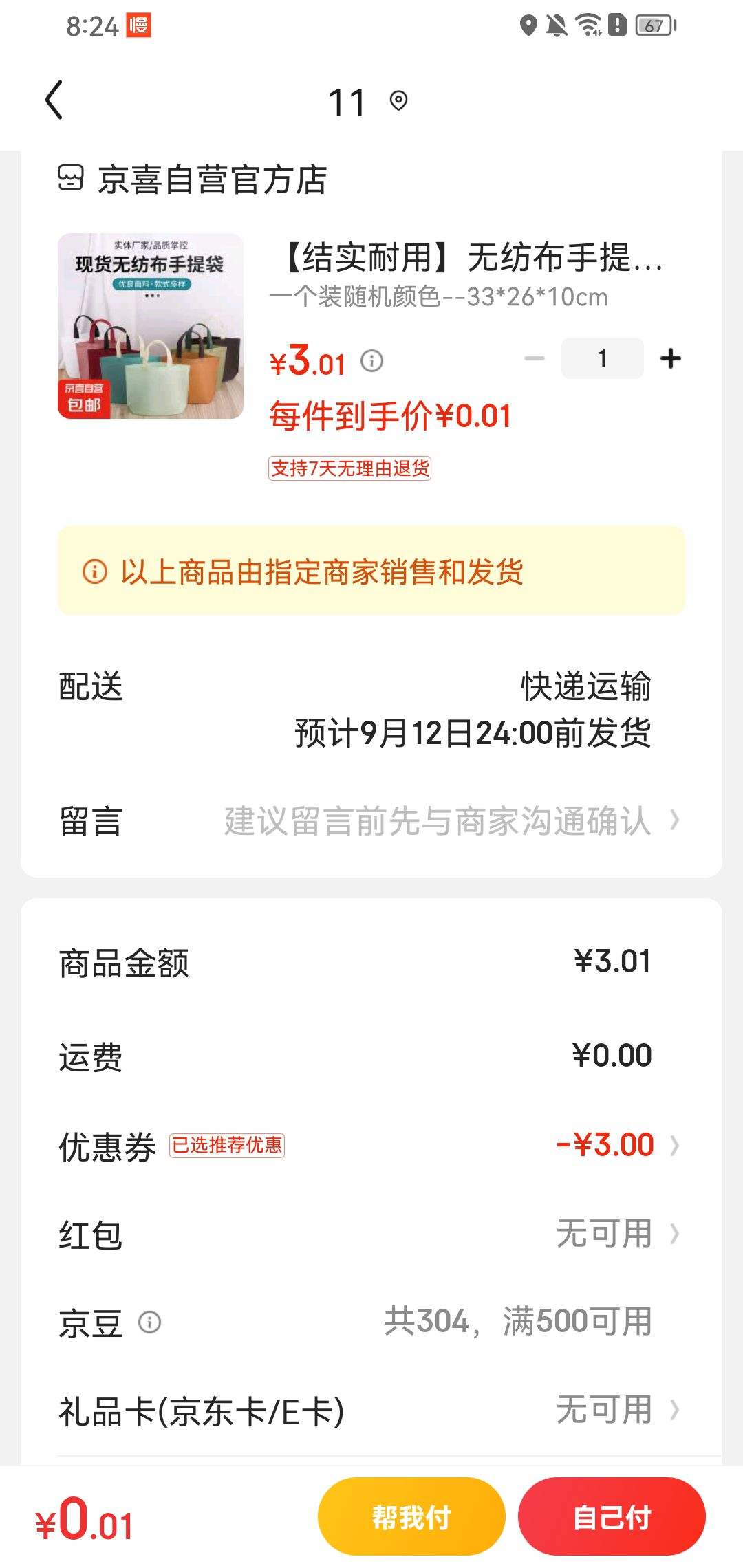The height and width of the screenshot is (1568, 743).
Task: Open the 留言 message row
Action: (440, 820)
